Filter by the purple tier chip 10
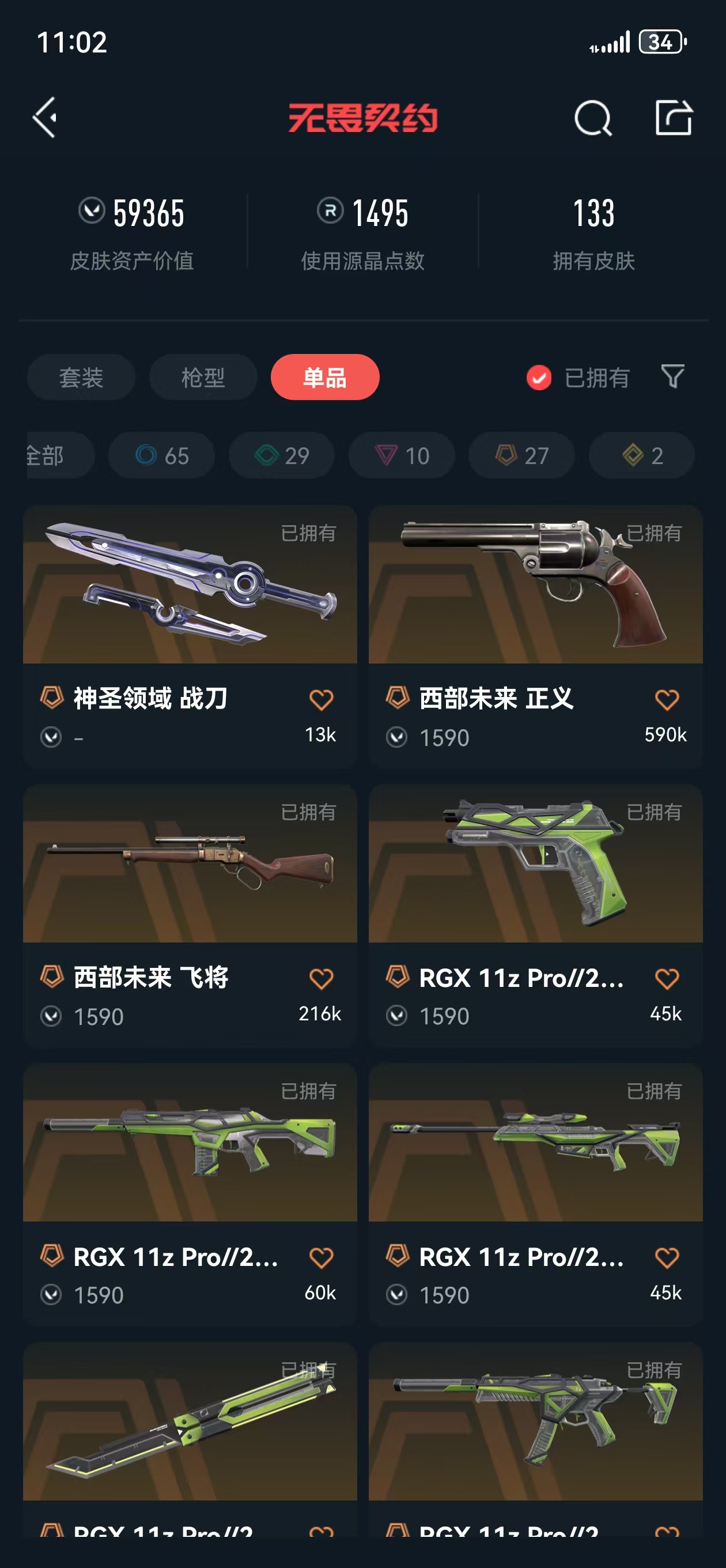The image size is (726, 1568). click(x=402, y=455)
